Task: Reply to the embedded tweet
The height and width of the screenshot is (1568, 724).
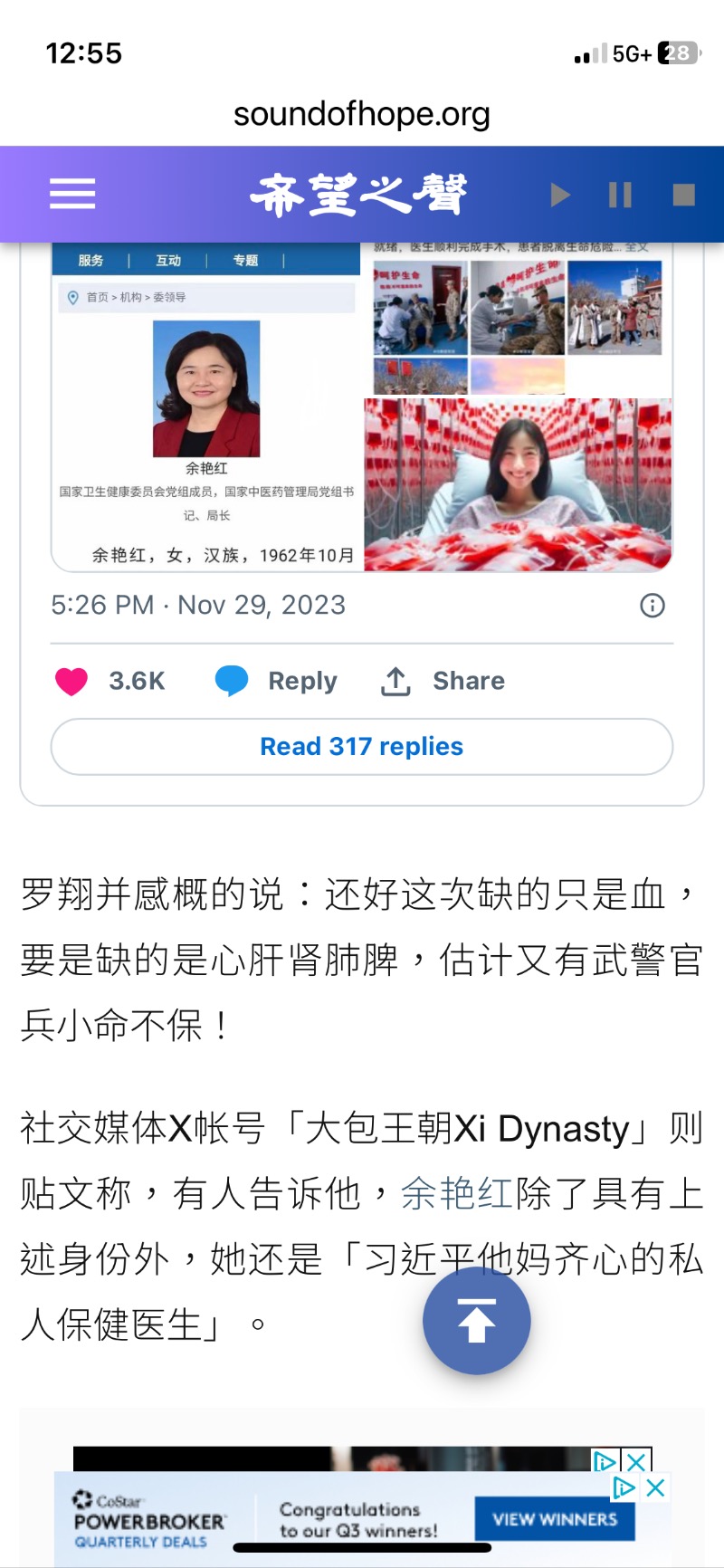Action: [x=276, y=681]
